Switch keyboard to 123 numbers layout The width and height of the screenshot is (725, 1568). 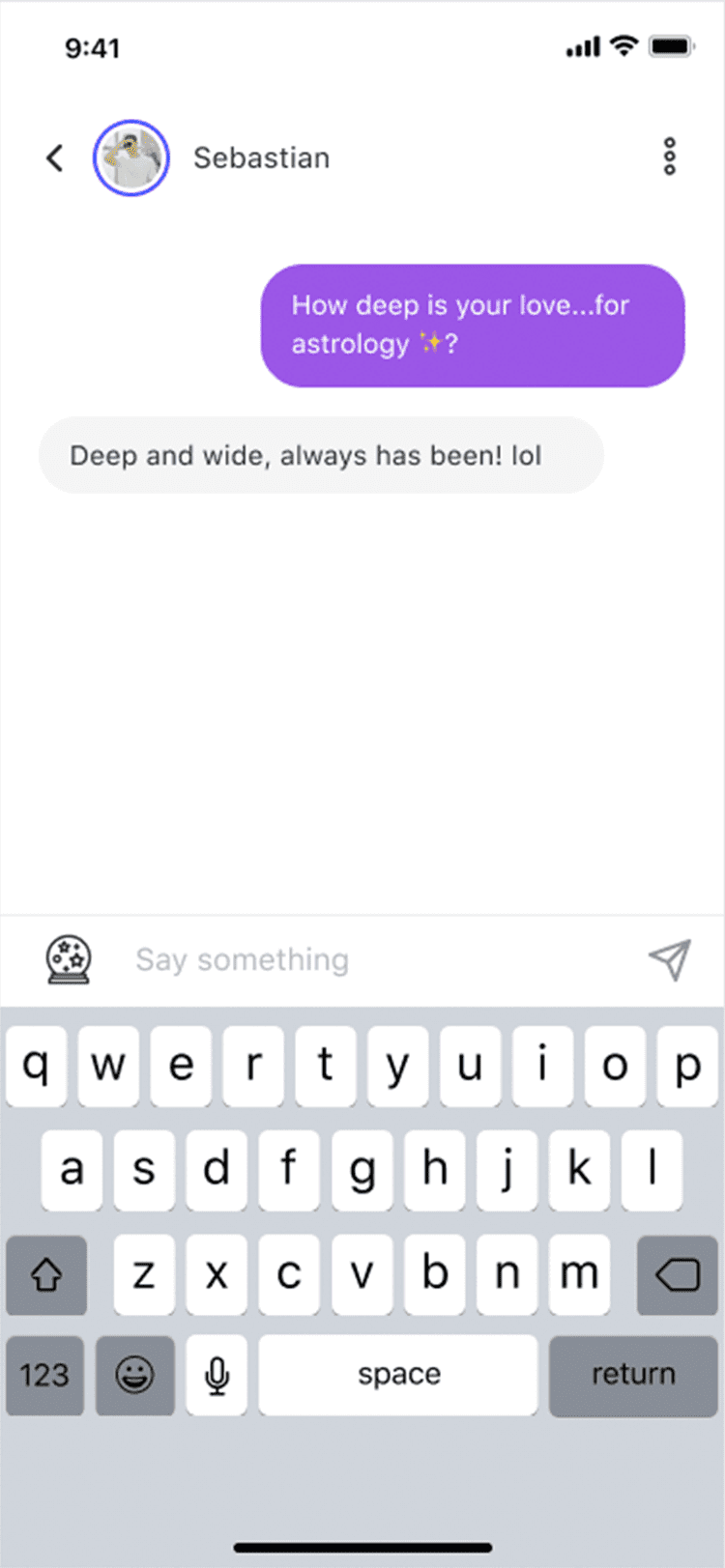[x=44, y=1375]
